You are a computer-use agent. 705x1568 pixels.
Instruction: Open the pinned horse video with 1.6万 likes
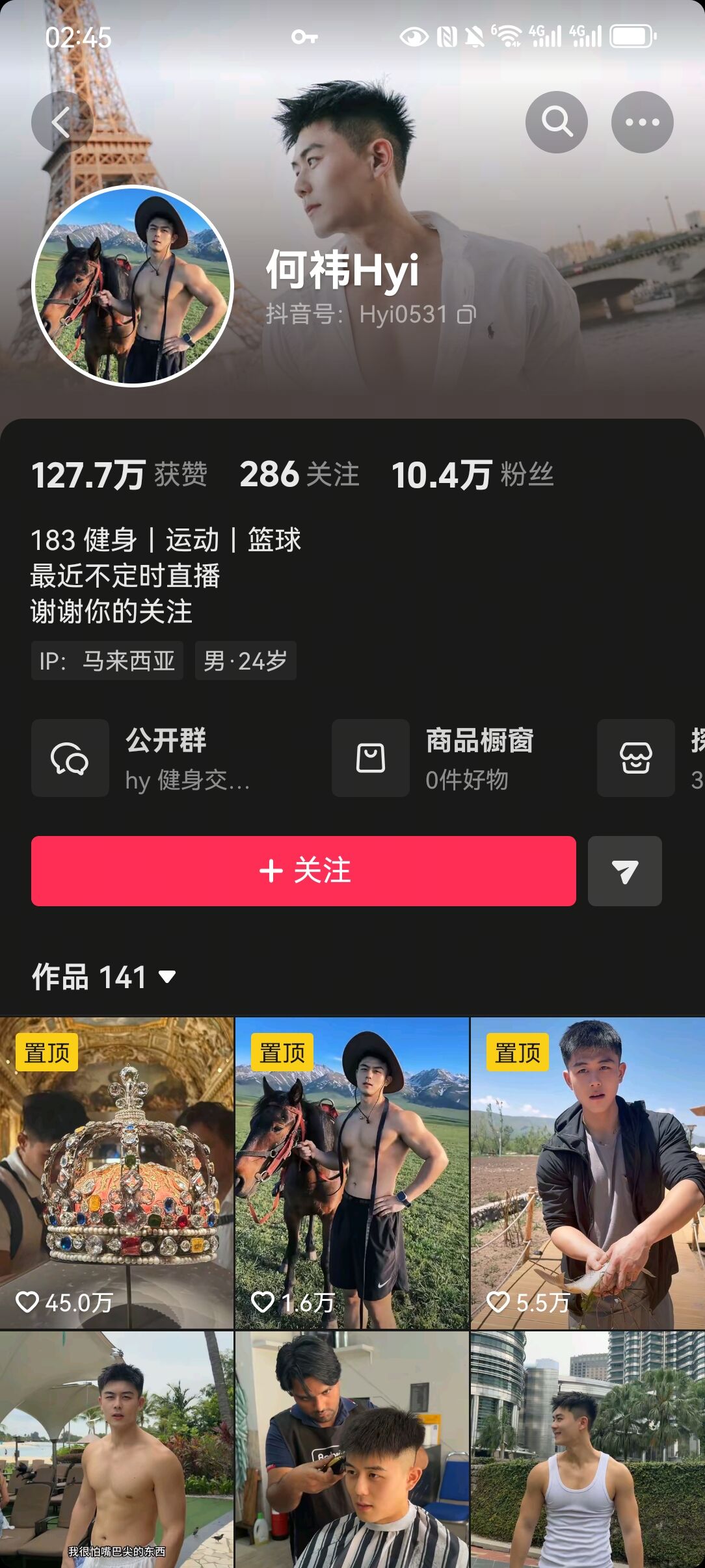point(352,1173)
